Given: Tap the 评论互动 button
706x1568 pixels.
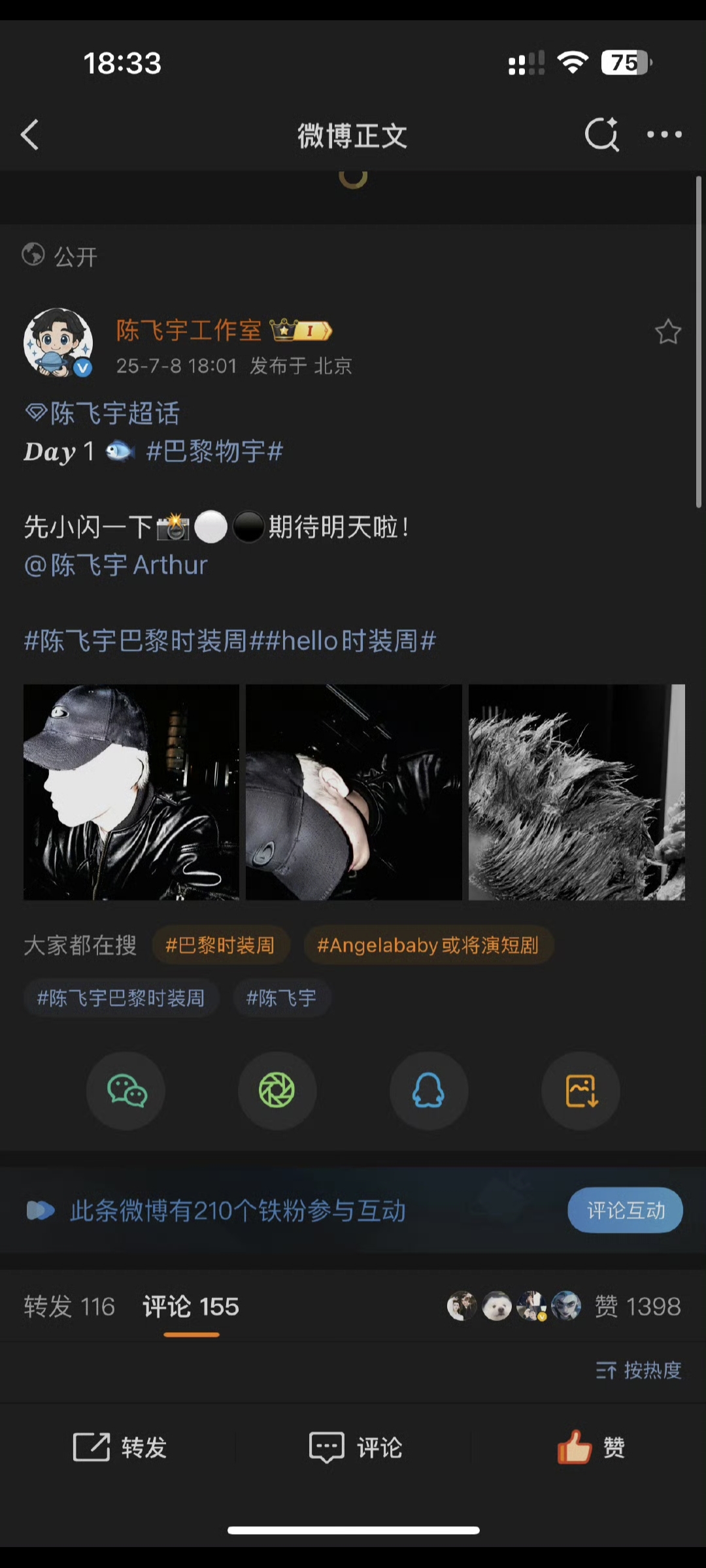Looking at the screenshot, I should tap(625, 1210).
